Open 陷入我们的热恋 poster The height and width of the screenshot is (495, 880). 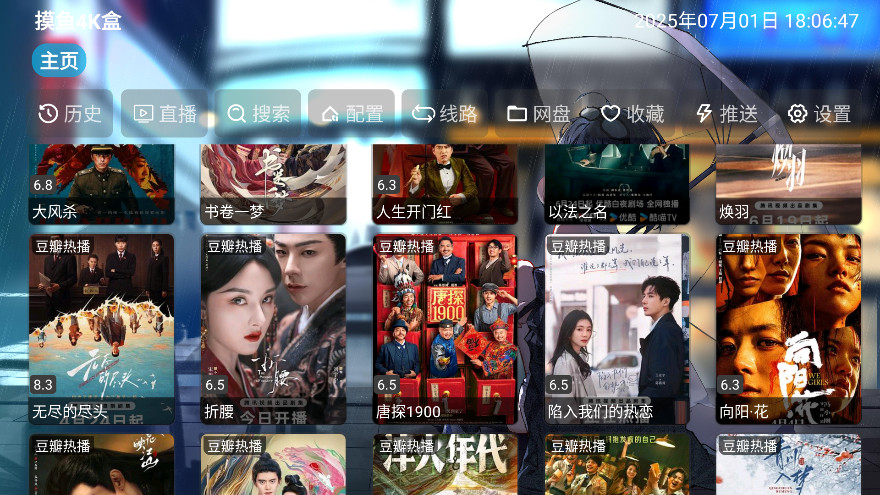(x=617, y=329)
